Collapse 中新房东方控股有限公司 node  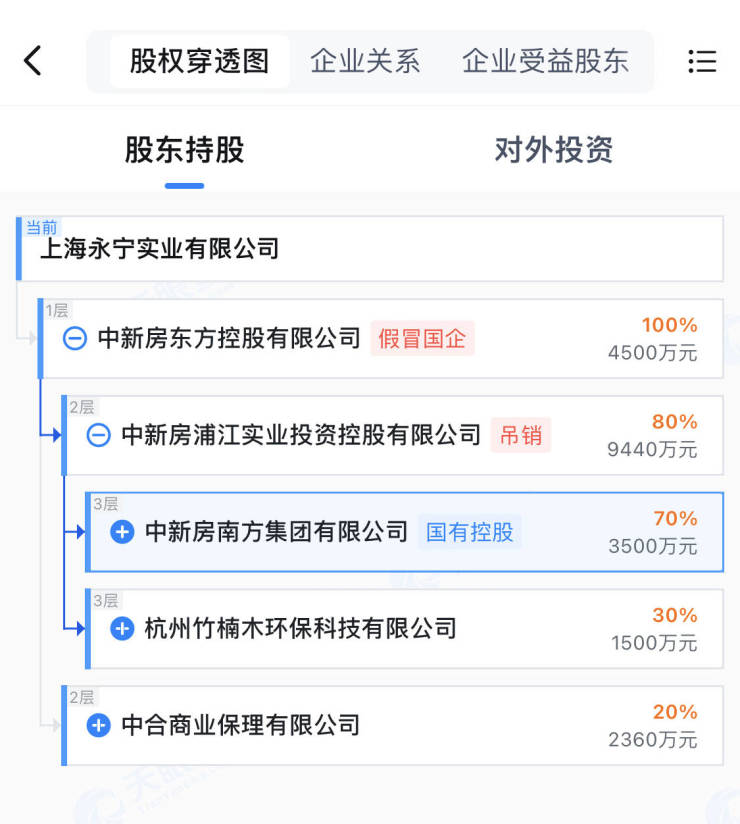(x=75, y=339)
